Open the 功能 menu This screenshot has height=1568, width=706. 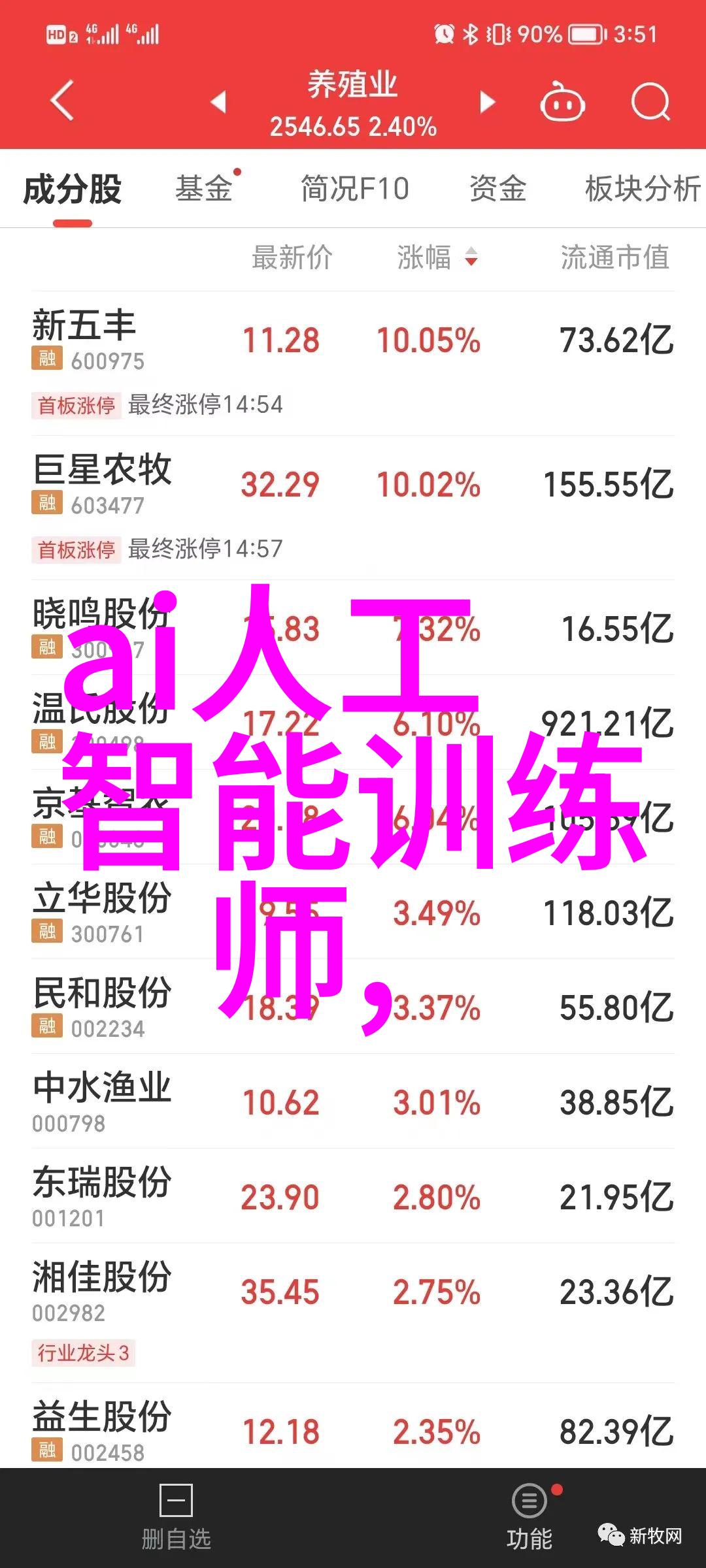[529, 1518]
